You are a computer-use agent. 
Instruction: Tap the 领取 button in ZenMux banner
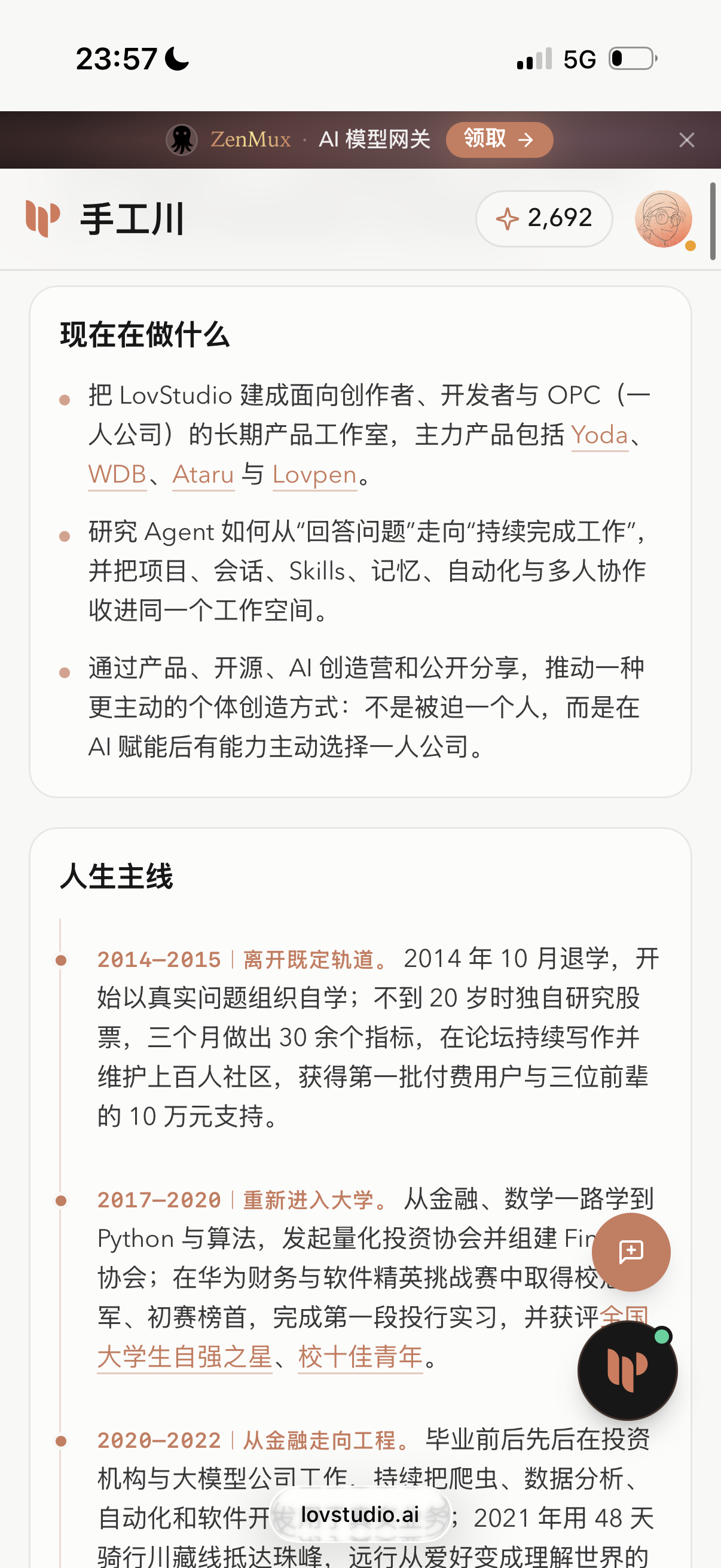pos(499,140)
